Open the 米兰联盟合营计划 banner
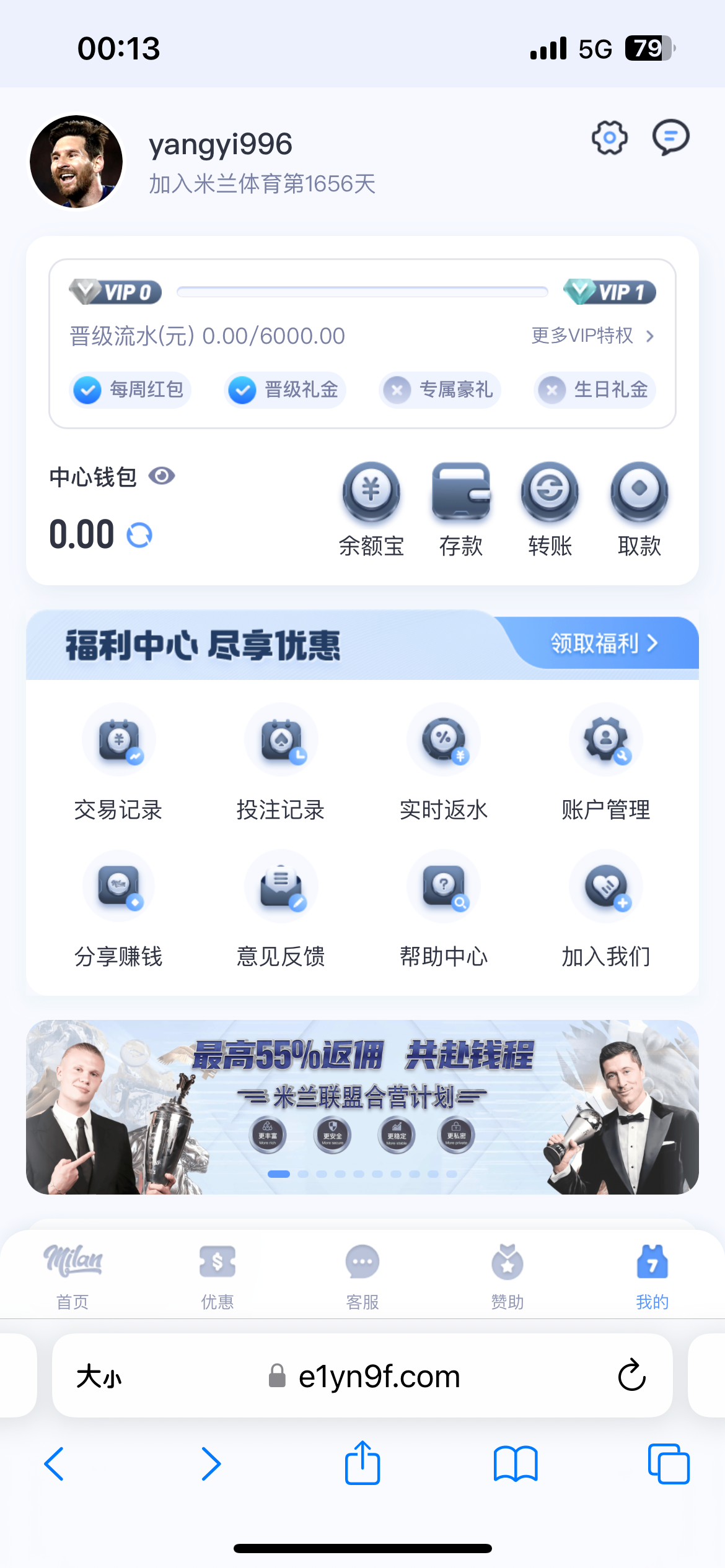Viewport: 725px width, 1568px height. (x=362, y=1107)
